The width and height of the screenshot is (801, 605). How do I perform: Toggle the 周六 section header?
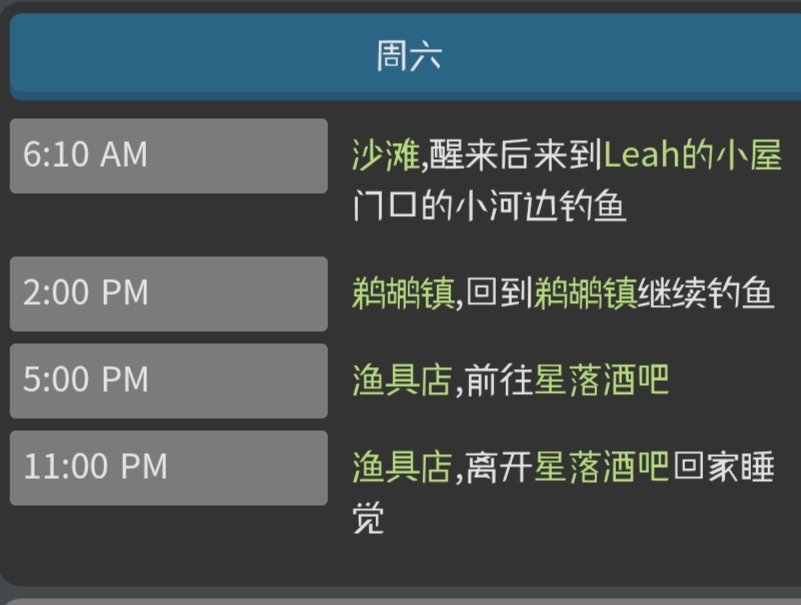pyautogui.click(x=408, y=56)
